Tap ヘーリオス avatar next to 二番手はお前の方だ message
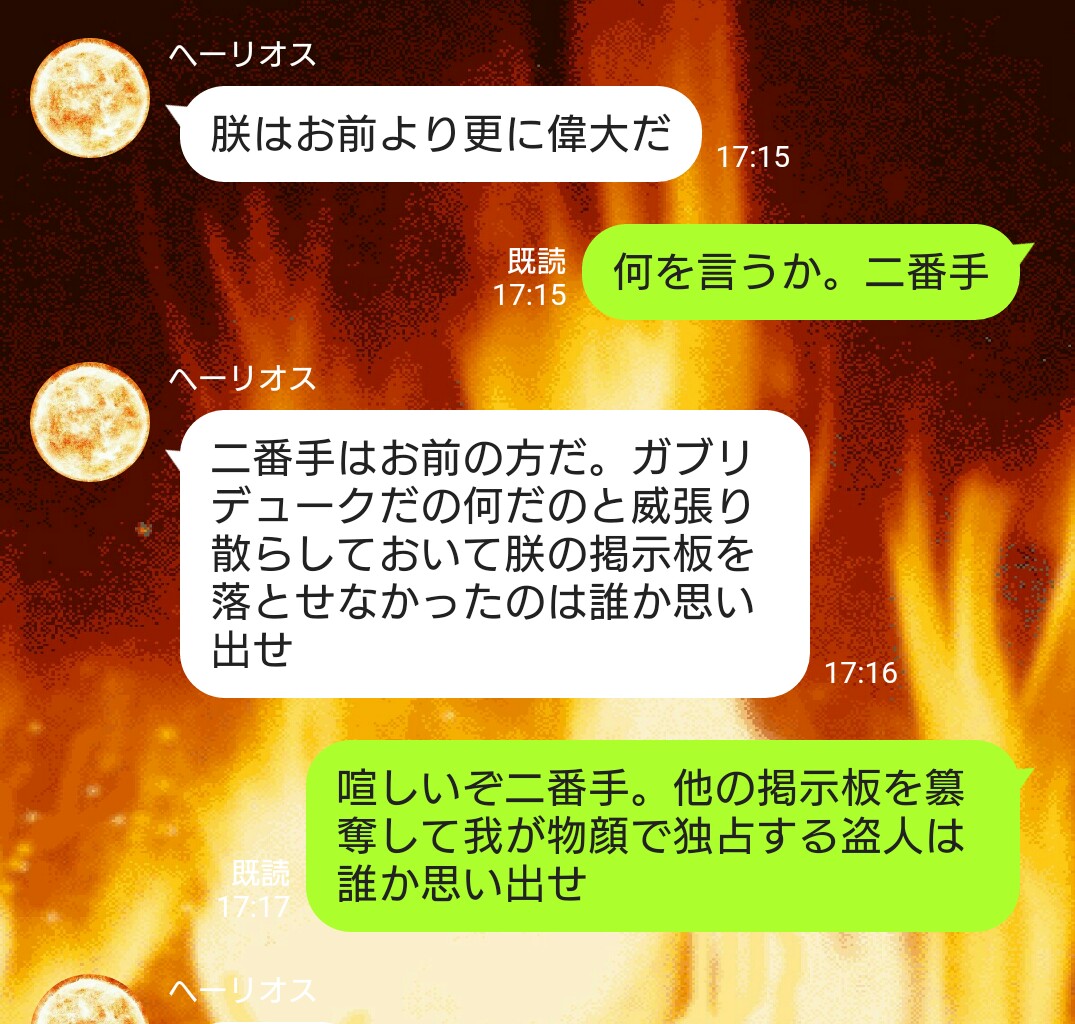 coord(90,422)
